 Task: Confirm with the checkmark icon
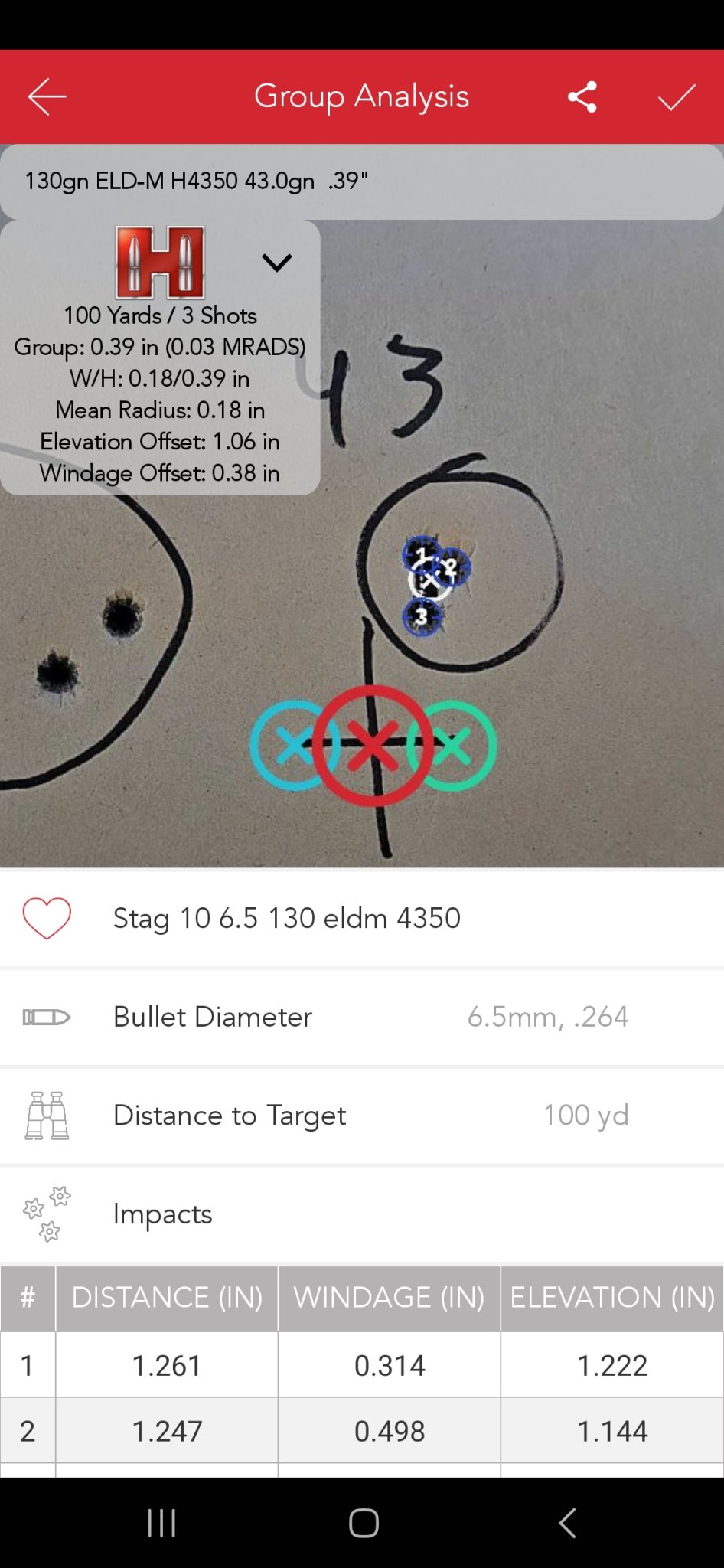[x=677, y=97]
